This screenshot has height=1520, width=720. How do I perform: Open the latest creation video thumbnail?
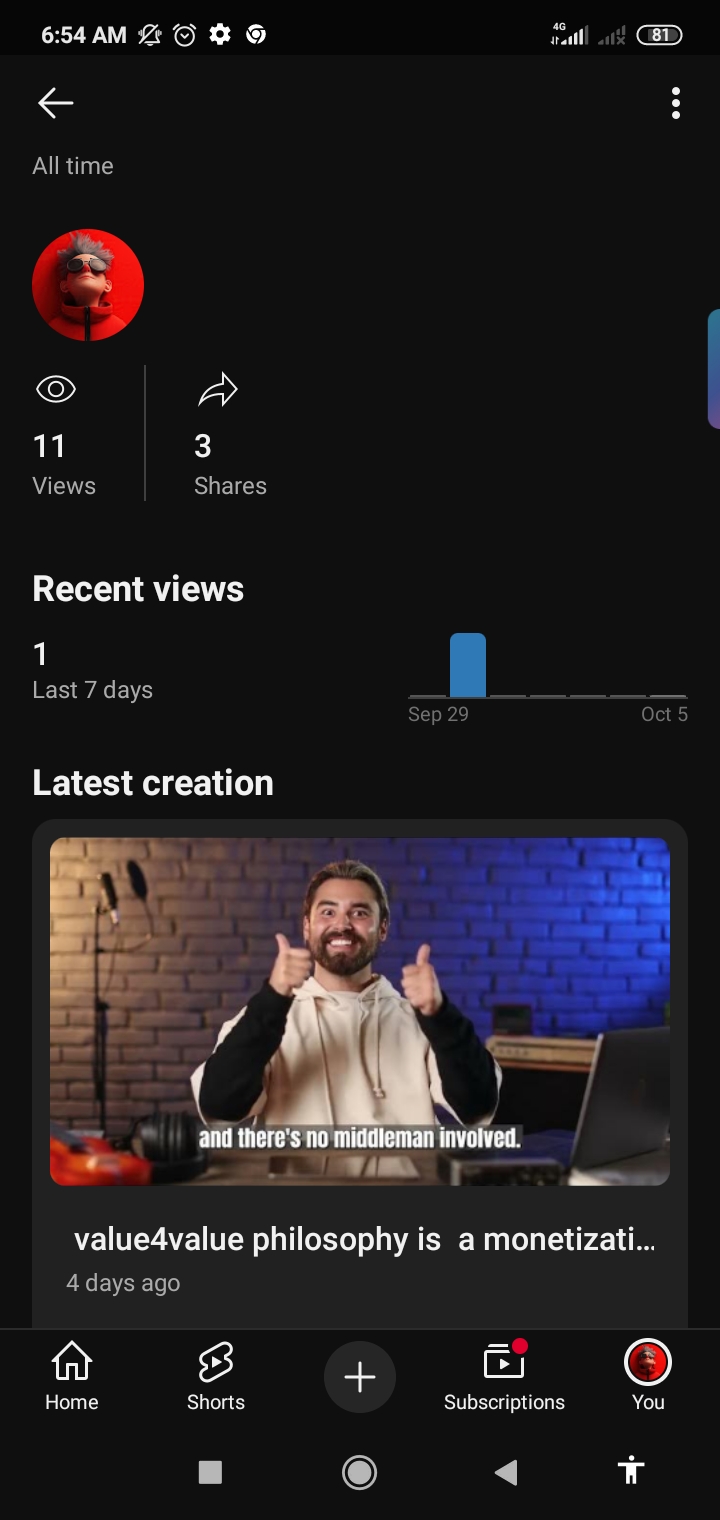pyautogui.click(x=360, y=1008)
